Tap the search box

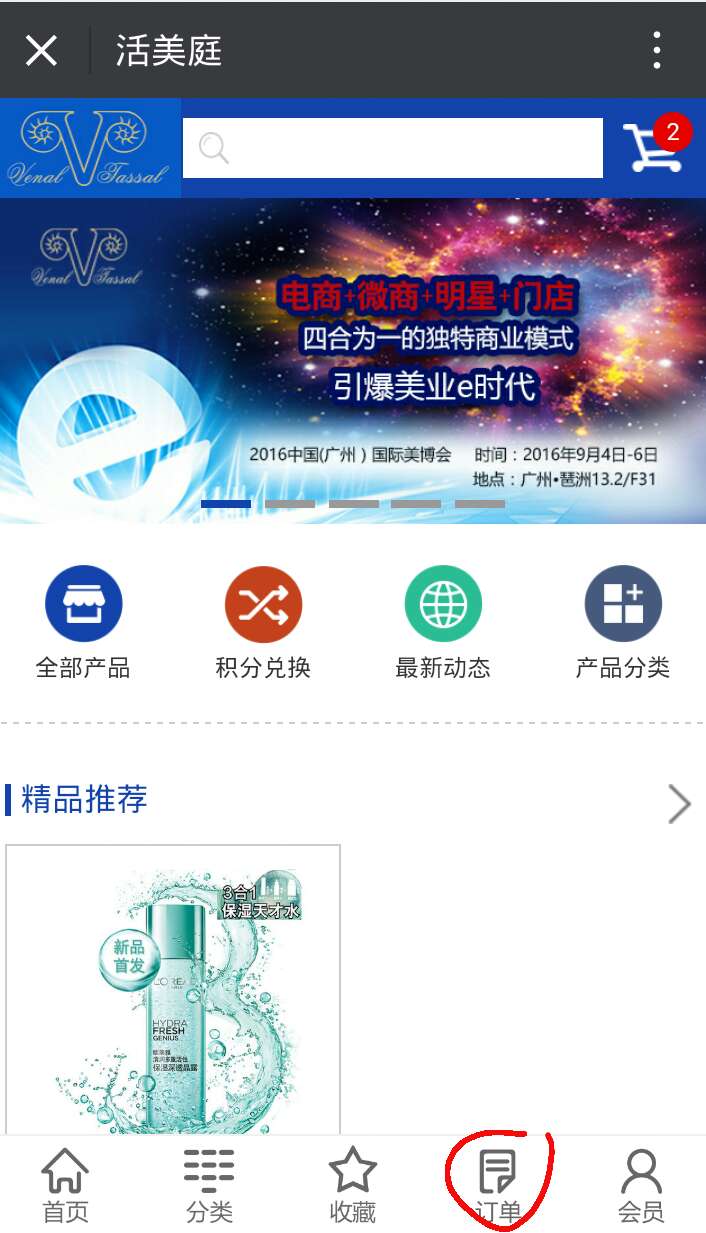tap(392, 148)
